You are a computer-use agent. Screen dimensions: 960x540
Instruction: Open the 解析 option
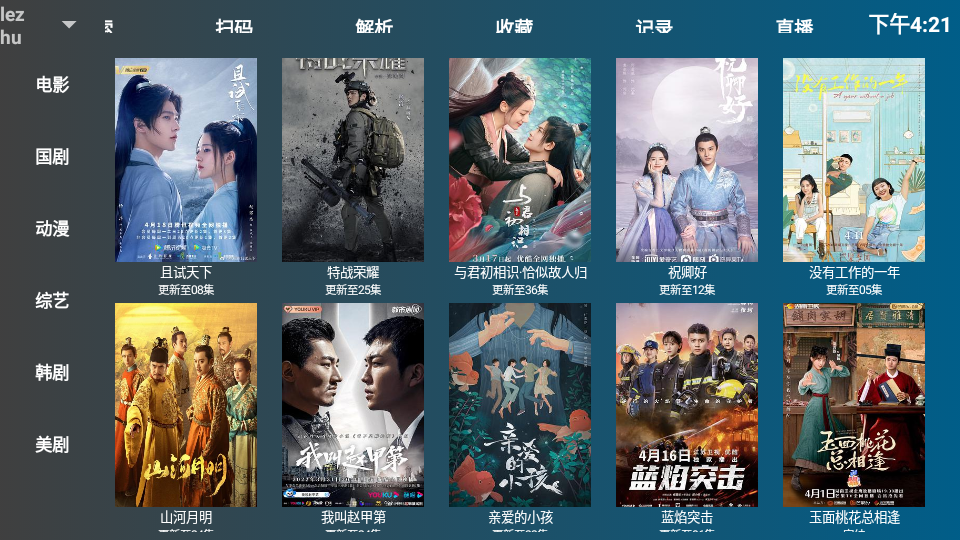pyautogui.click(x=374, y=26)
